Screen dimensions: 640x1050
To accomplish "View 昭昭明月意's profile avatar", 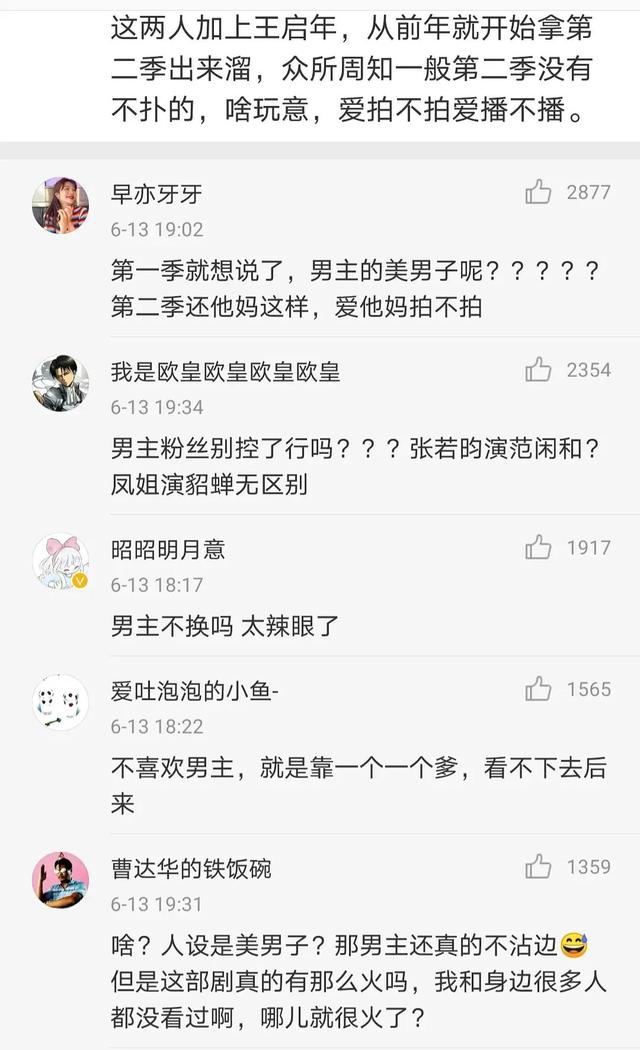I will click(61, 561).
